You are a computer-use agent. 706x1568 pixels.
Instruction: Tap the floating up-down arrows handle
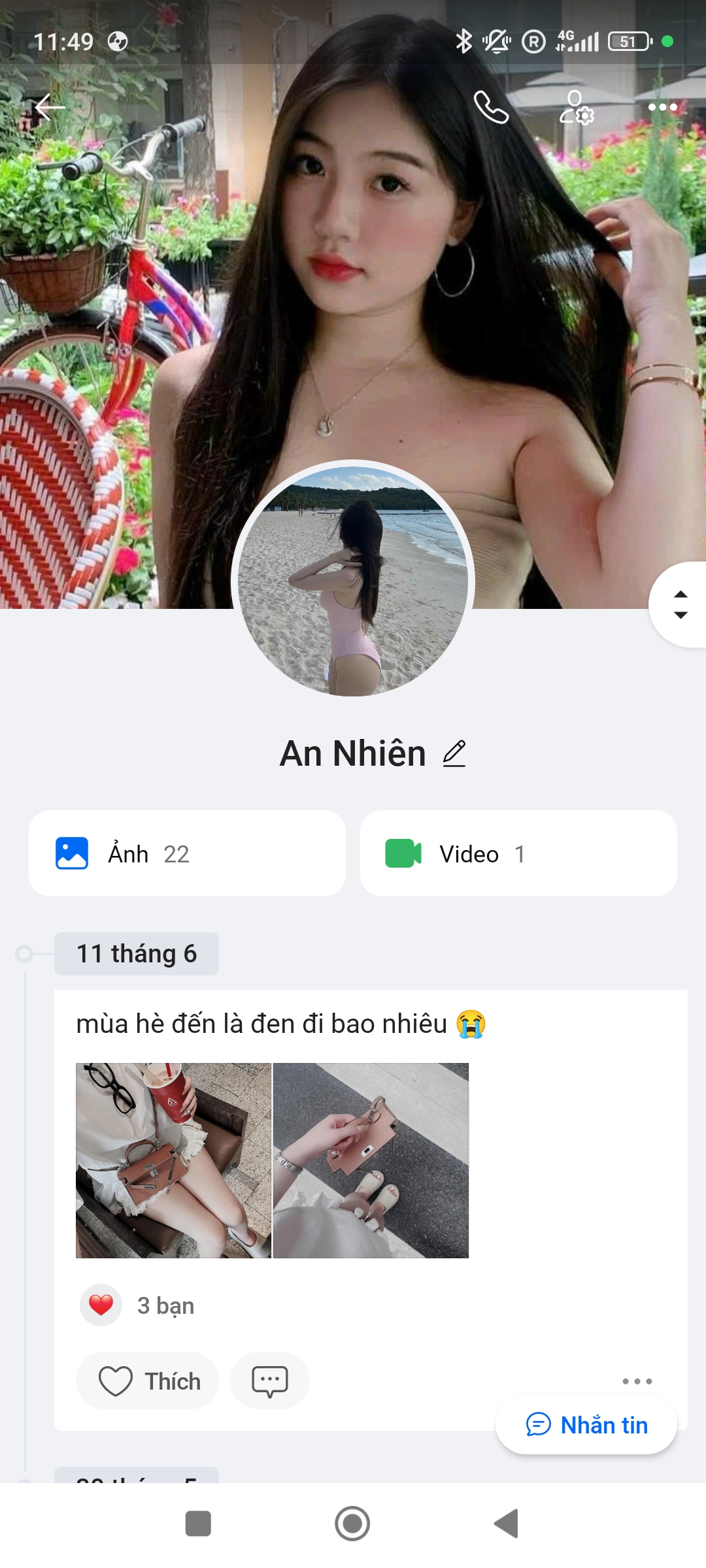click(x=680, y=604)
